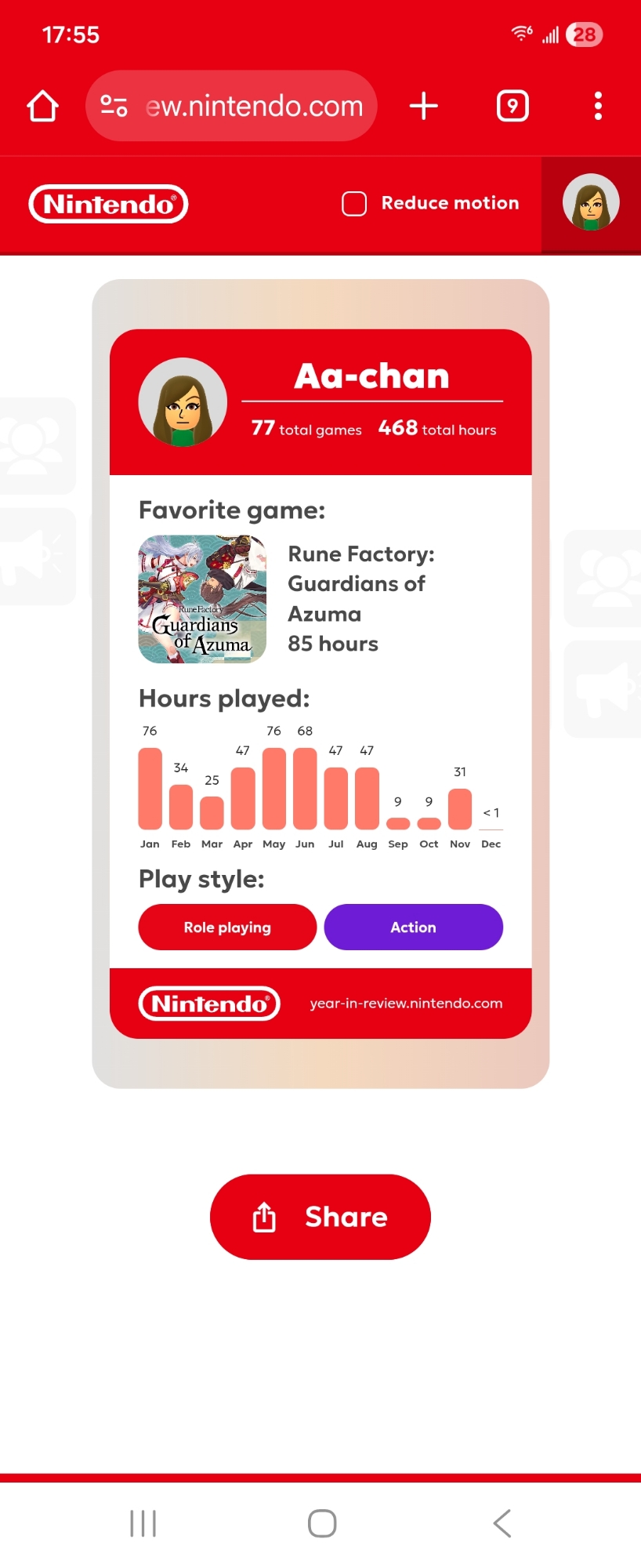Open the tab switcher showing 9 tabs
Screen dimensions: 641x1568
(x=512, y=106)
